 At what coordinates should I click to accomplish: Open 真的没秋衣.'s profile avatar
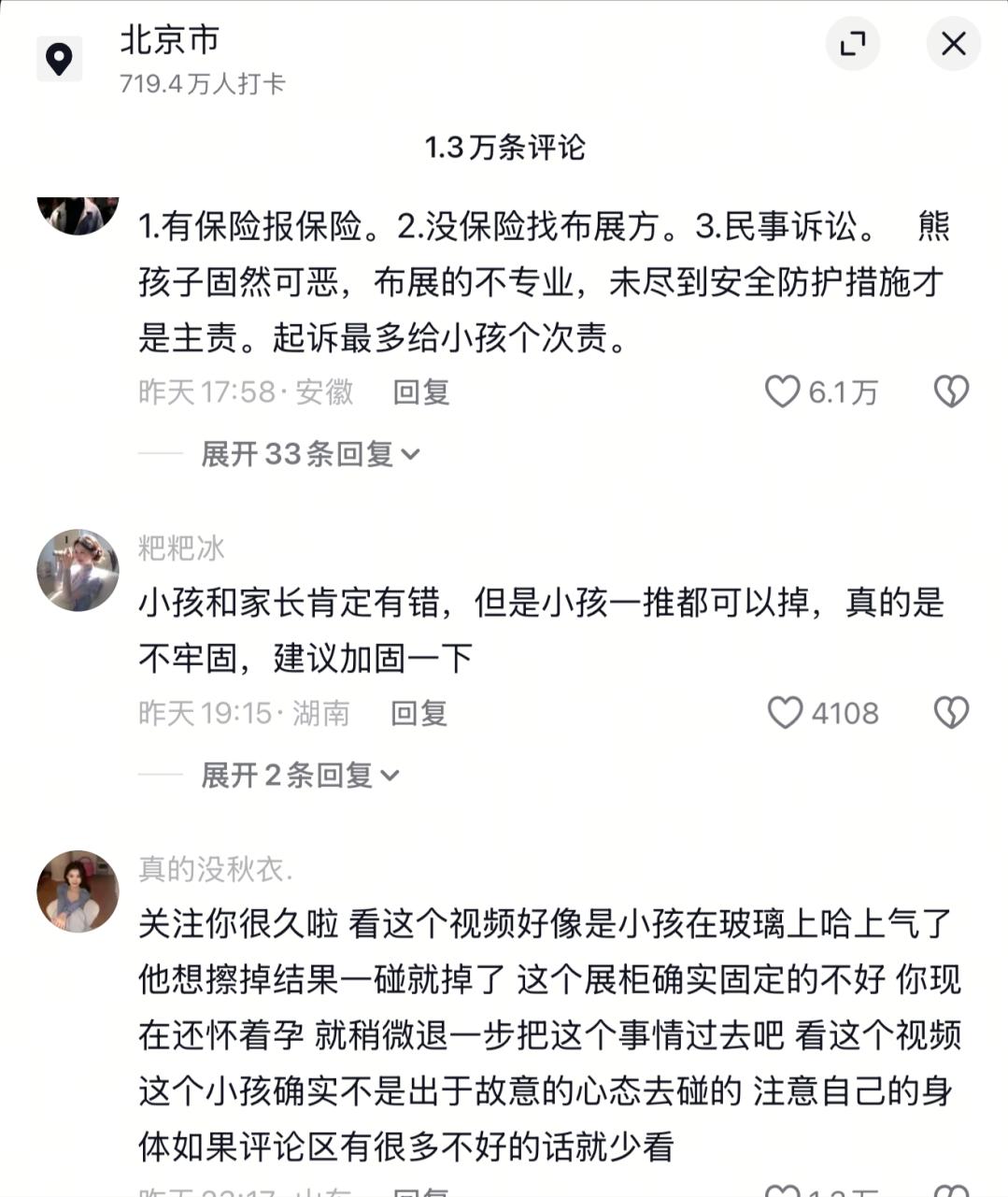click(x=78, y=891)
